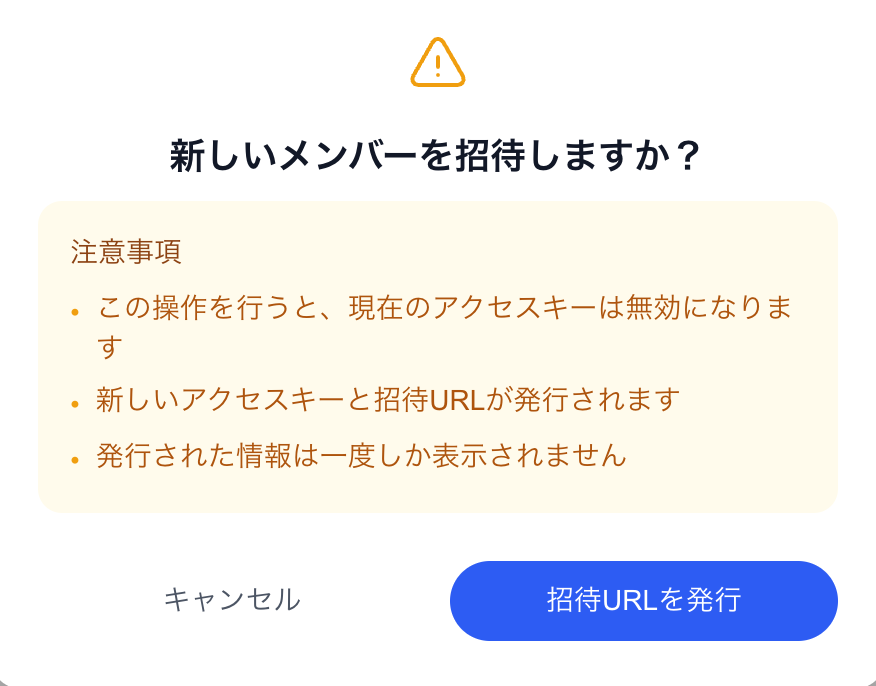
Task: Confirm with 招待URLを発行 button
Action: (x=643, y=600)
